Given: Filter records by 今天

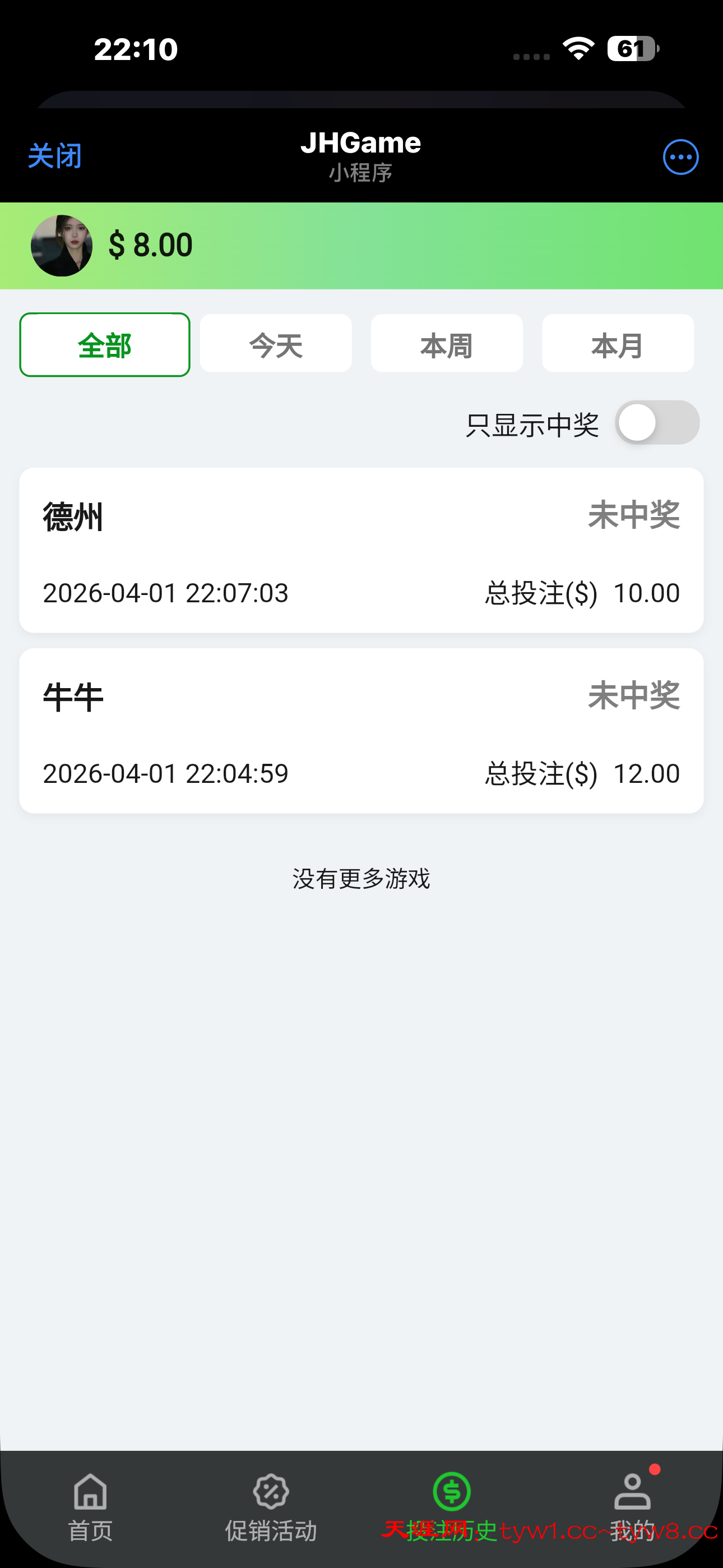Looking at the screenshot, I should pos(276,344).
